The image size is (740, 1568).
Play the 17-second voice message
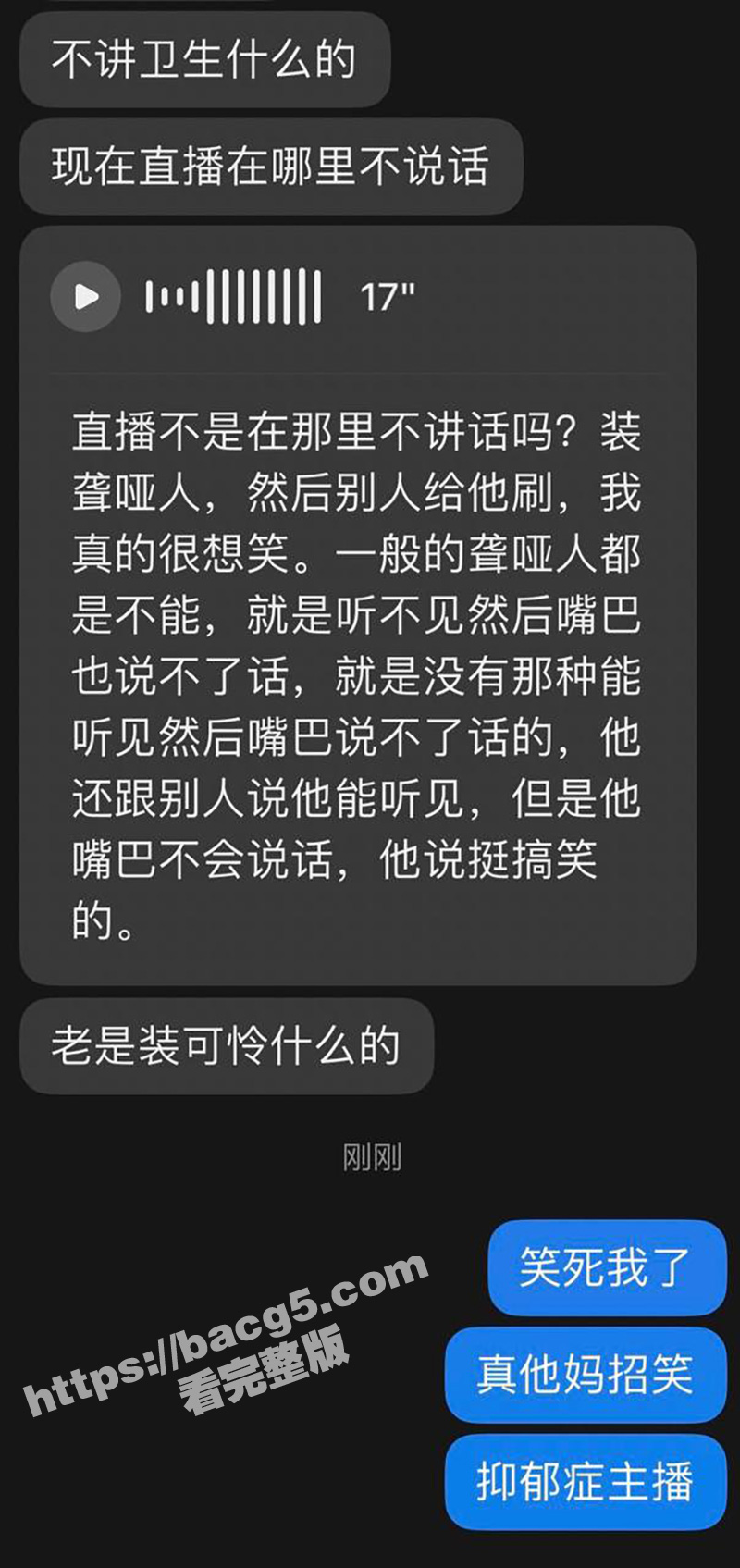[86, 297]
